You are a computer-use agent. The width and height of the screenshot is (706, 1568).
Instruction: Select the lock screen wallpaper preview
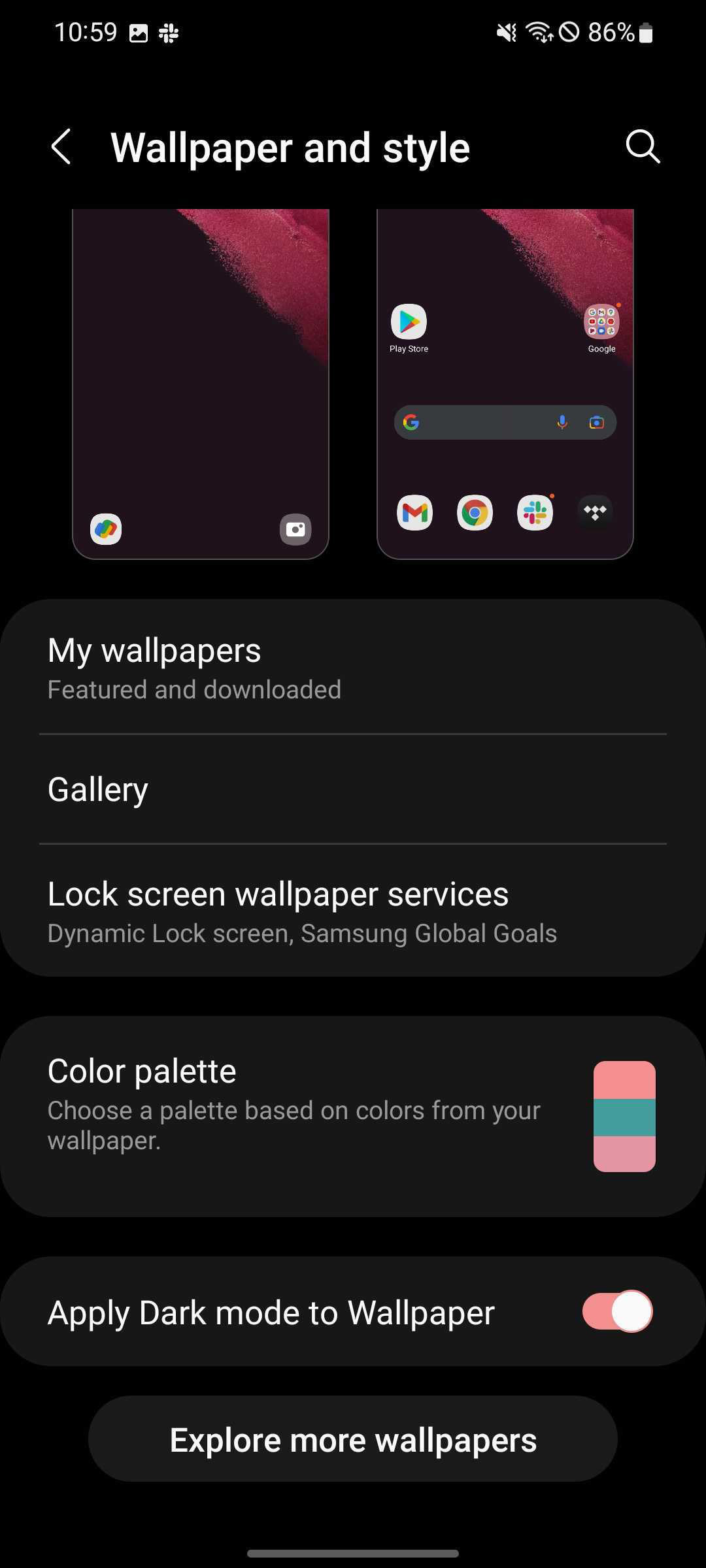coord(200,384)
